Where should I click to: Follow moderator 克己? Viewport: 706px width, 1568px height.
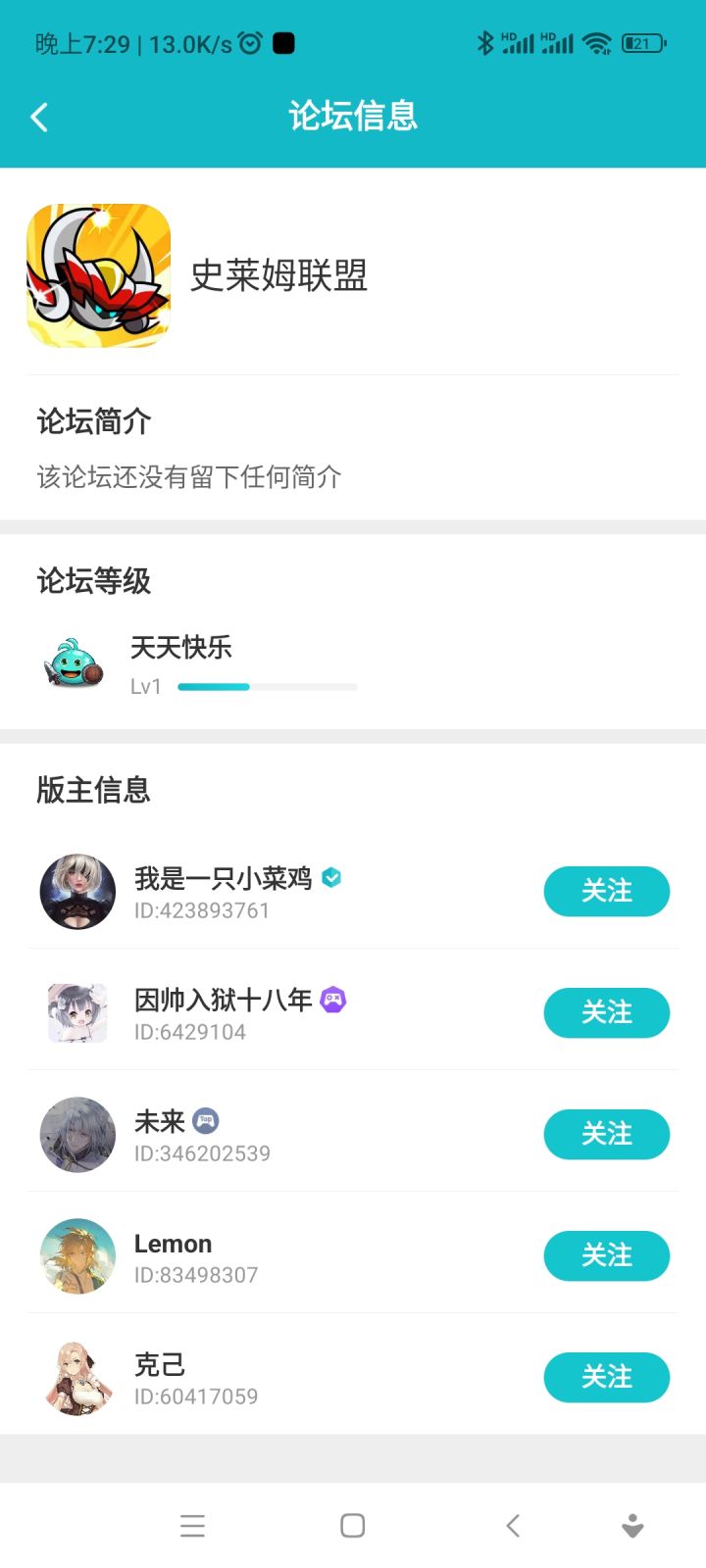click(606, 1378)
